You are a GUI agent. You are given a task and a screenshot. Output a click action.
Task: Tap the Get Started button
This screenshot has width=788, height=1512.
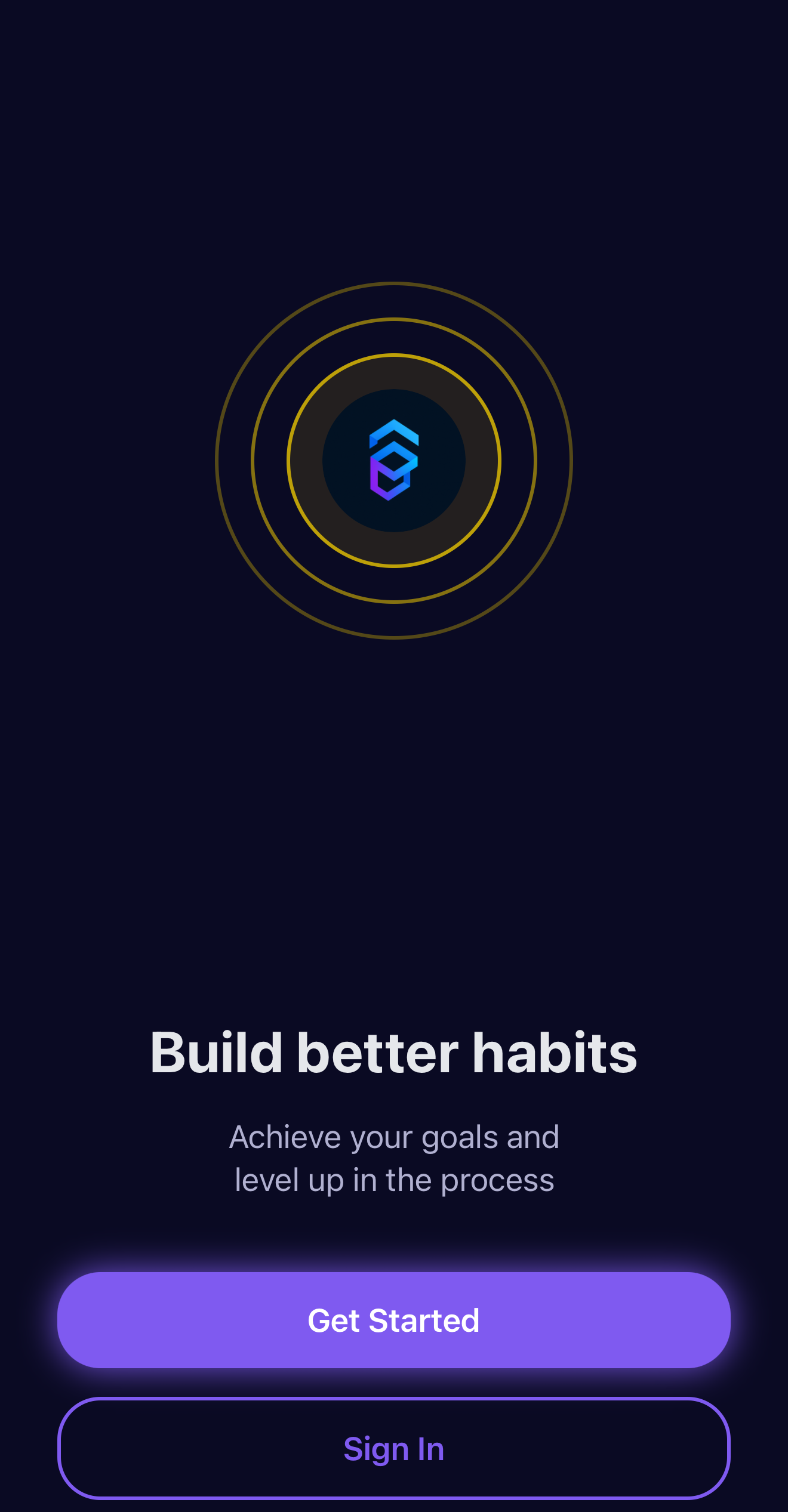click(394, 1320)
